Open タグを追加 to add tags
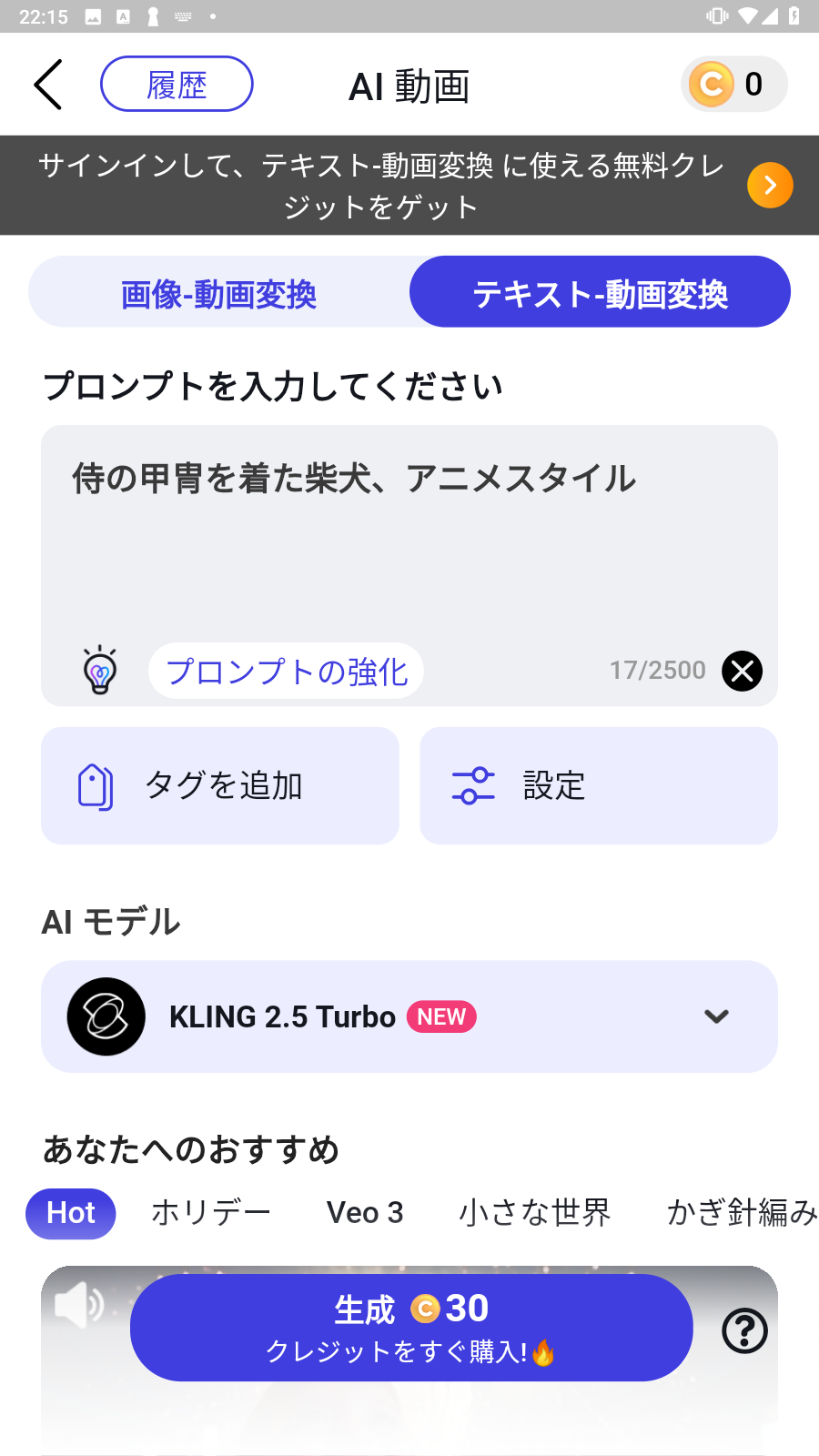 coord(220,785)
